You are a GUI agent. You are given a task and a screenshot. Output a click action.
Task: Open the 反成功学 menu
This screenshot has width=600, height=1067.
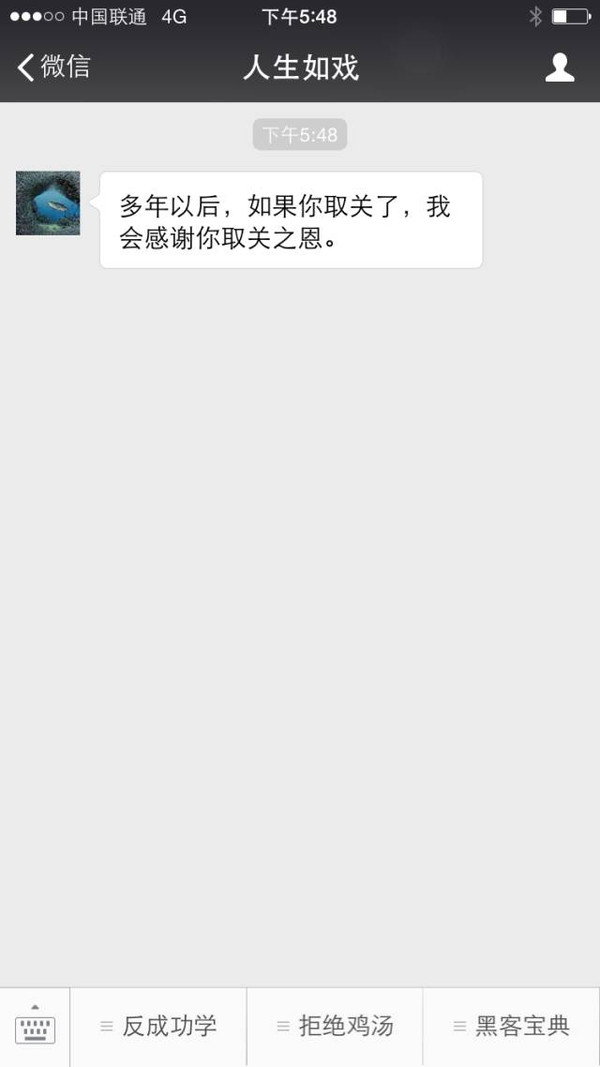[x=158, y=1026]
